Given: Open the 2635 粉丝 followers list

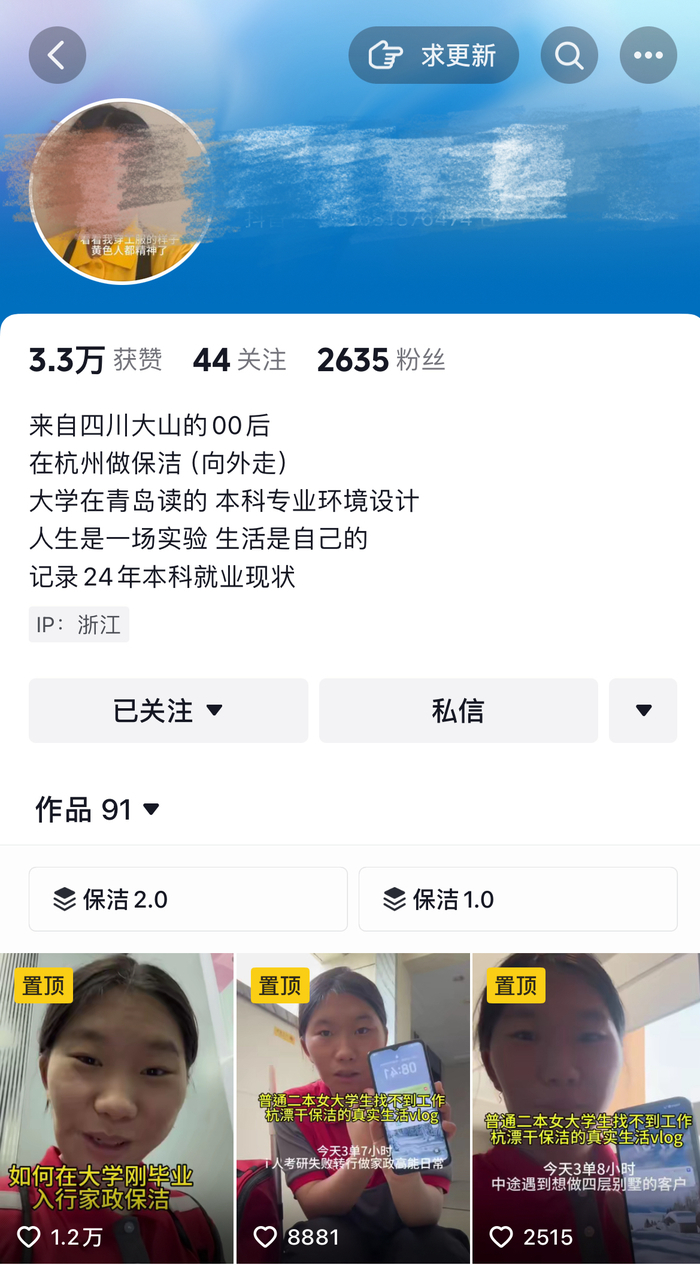Looking at the screenshot, I should (380, 360).
